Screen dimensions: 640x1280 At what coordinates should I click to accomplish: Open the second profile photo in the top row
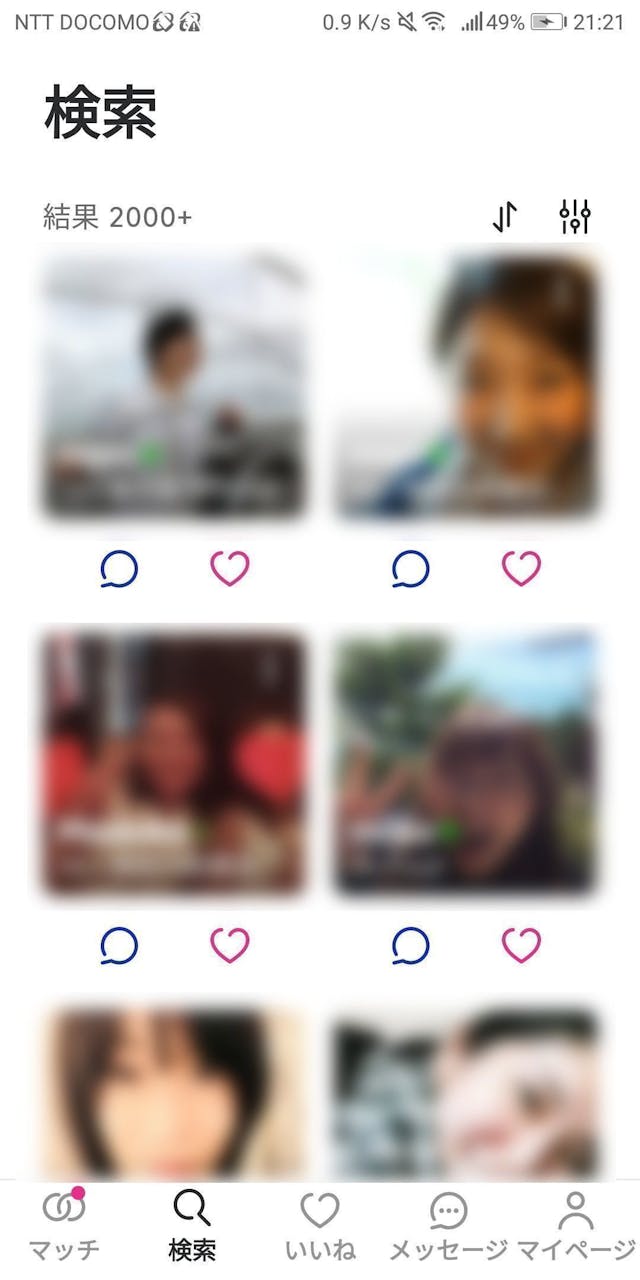(x=466, y=386)
